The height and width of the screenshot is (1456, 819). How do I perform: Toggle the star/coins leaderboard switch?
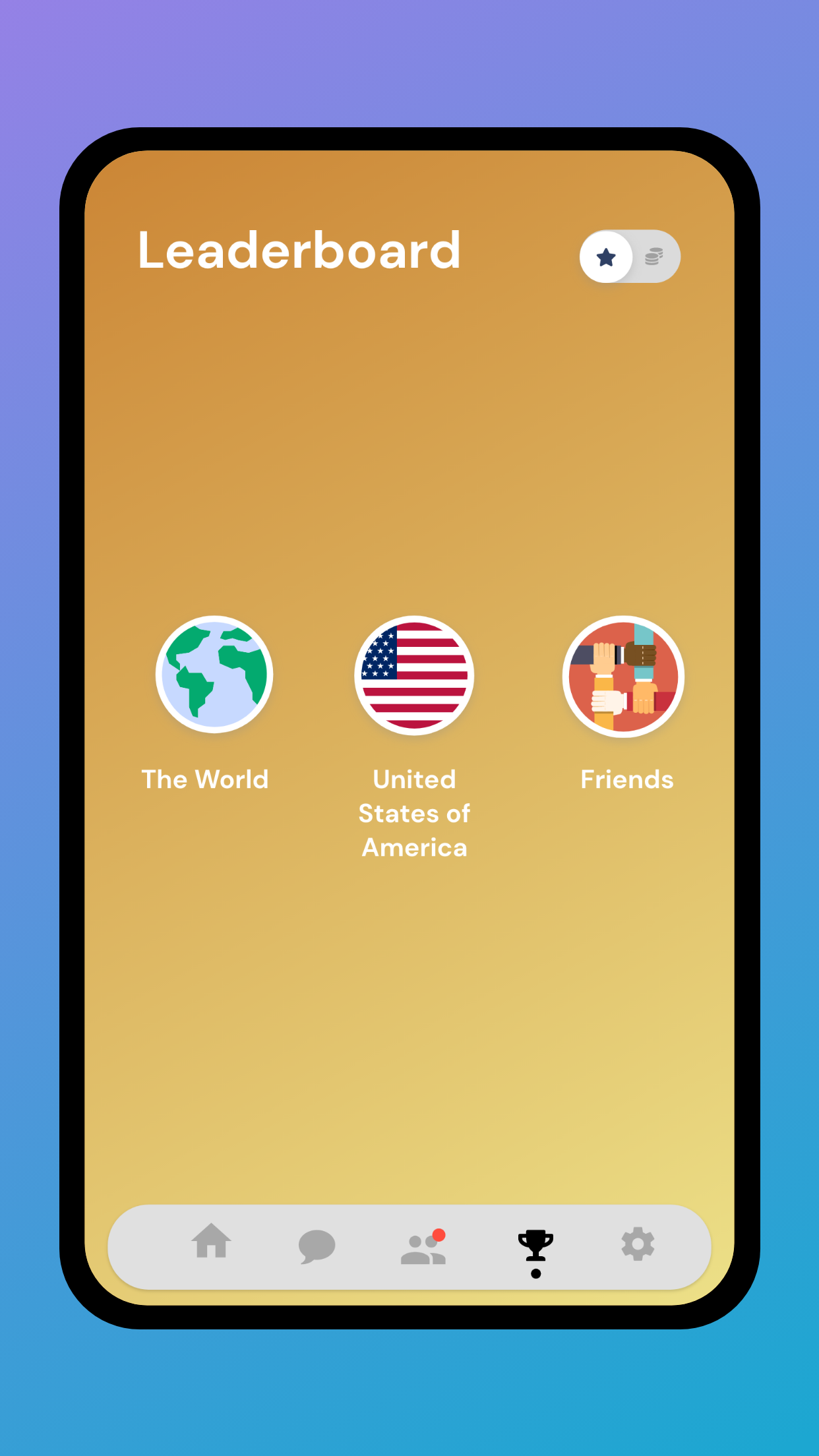(x=630, y=257)
